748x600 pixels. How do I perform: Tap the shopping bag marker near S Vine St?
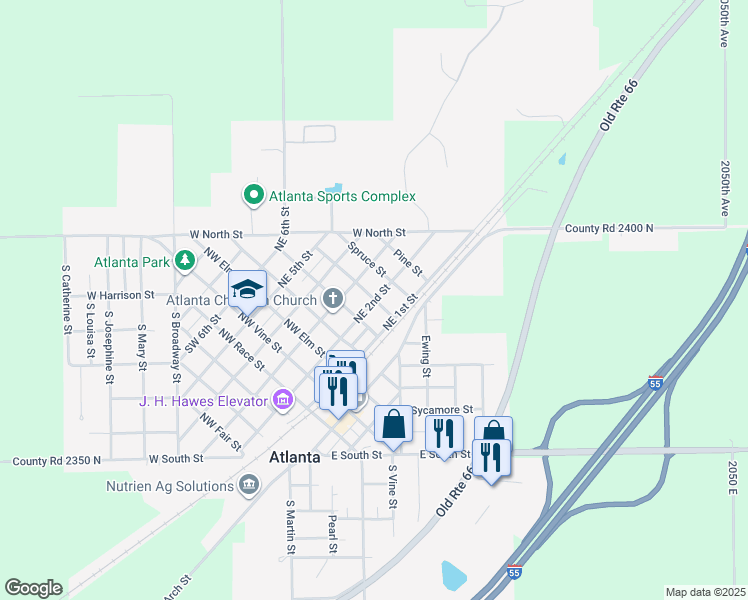coord(394,423)
